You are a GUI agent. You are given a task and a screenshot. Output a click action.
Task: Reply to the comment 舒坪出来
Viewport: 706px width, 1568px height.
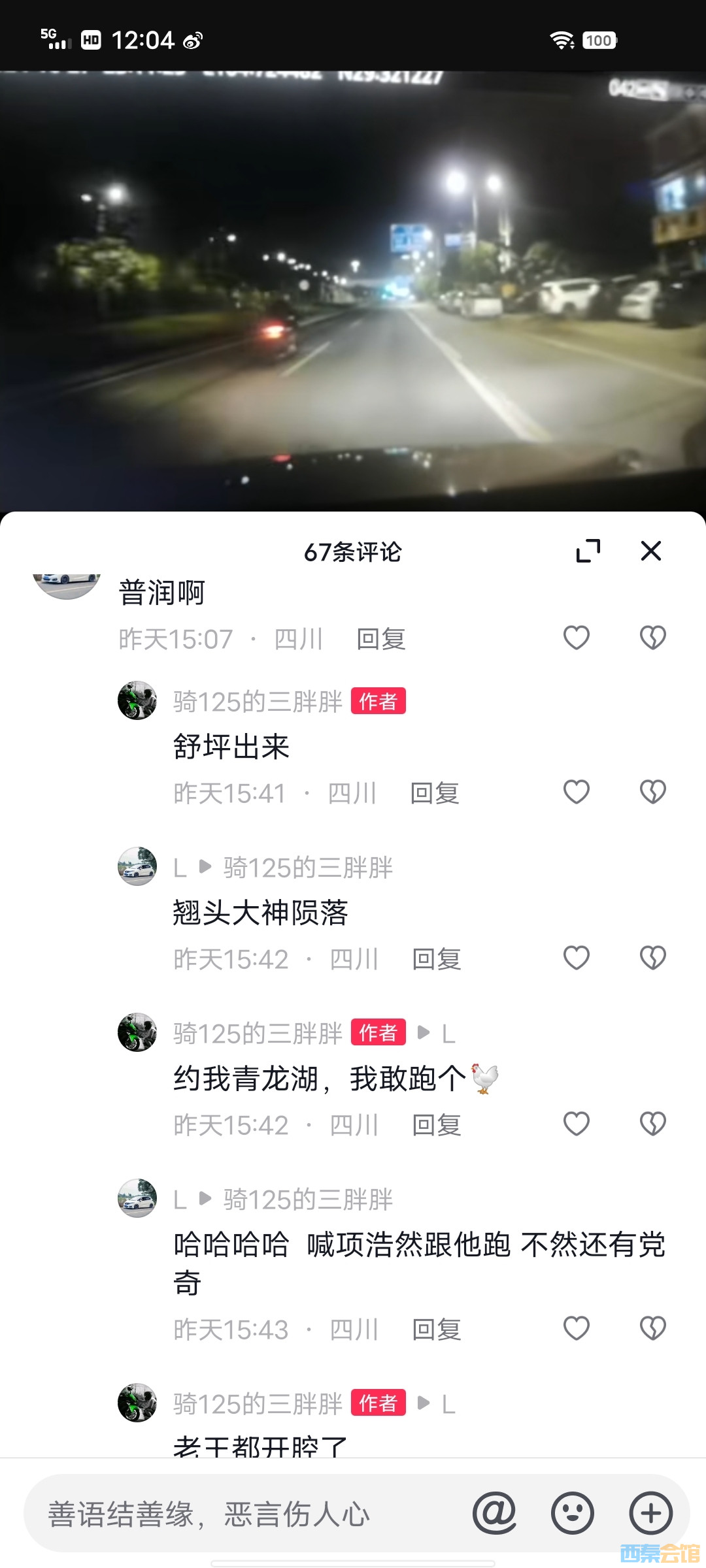(x=435, y=793)
